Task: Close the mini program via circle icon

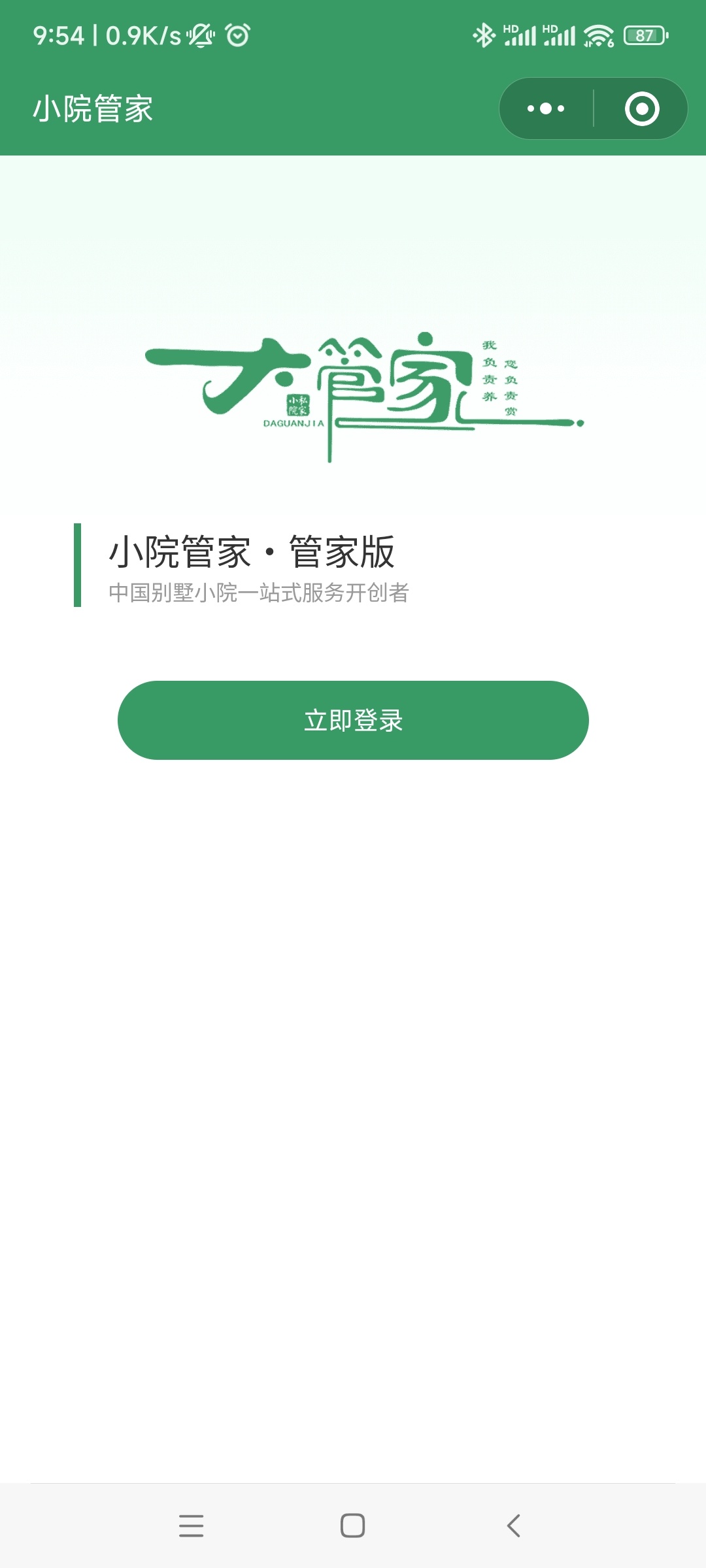Action: [641, 108]
